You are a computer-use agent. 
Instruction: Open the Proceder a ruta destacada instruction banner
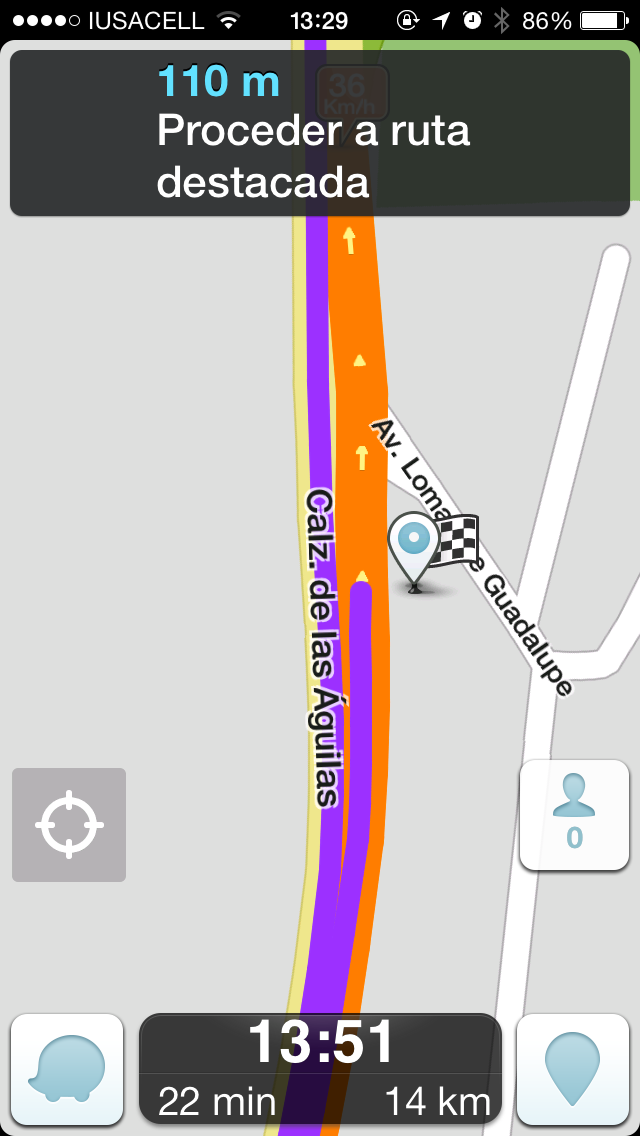point(320,132)
